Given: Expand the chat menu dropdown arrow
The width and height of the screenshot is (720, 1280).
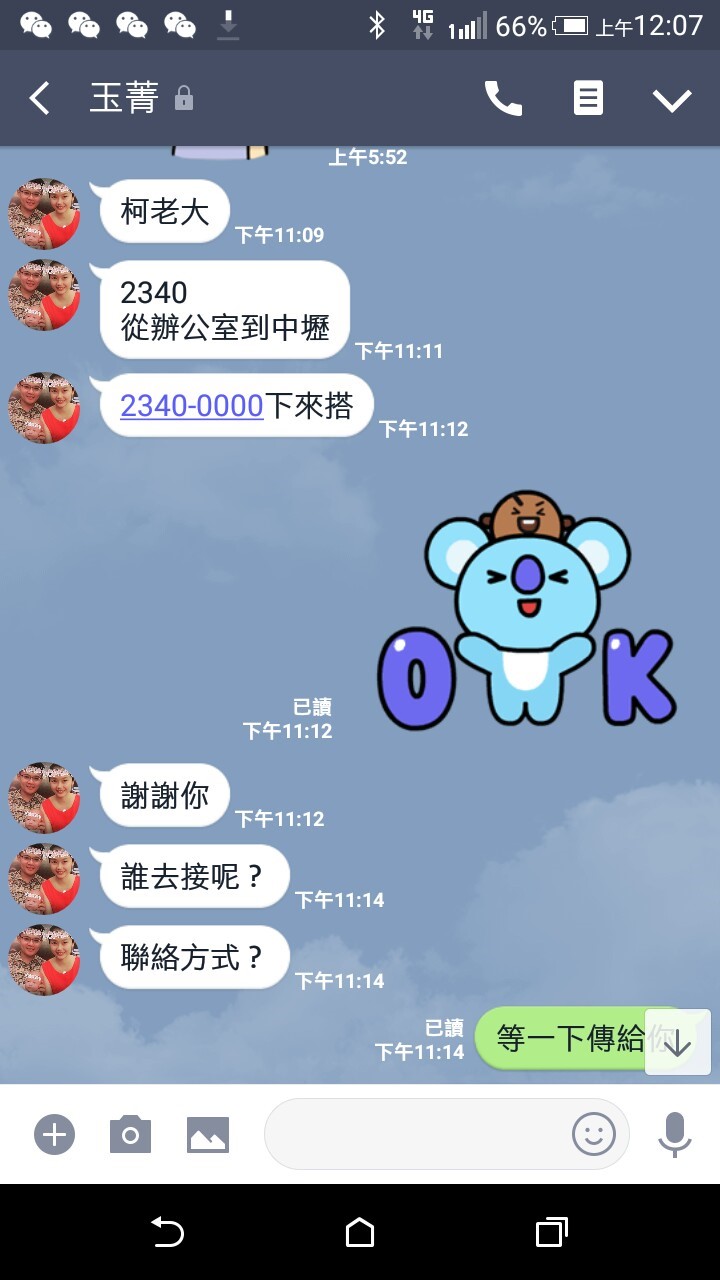Looking at the screenshot, I should pos(672,99).
